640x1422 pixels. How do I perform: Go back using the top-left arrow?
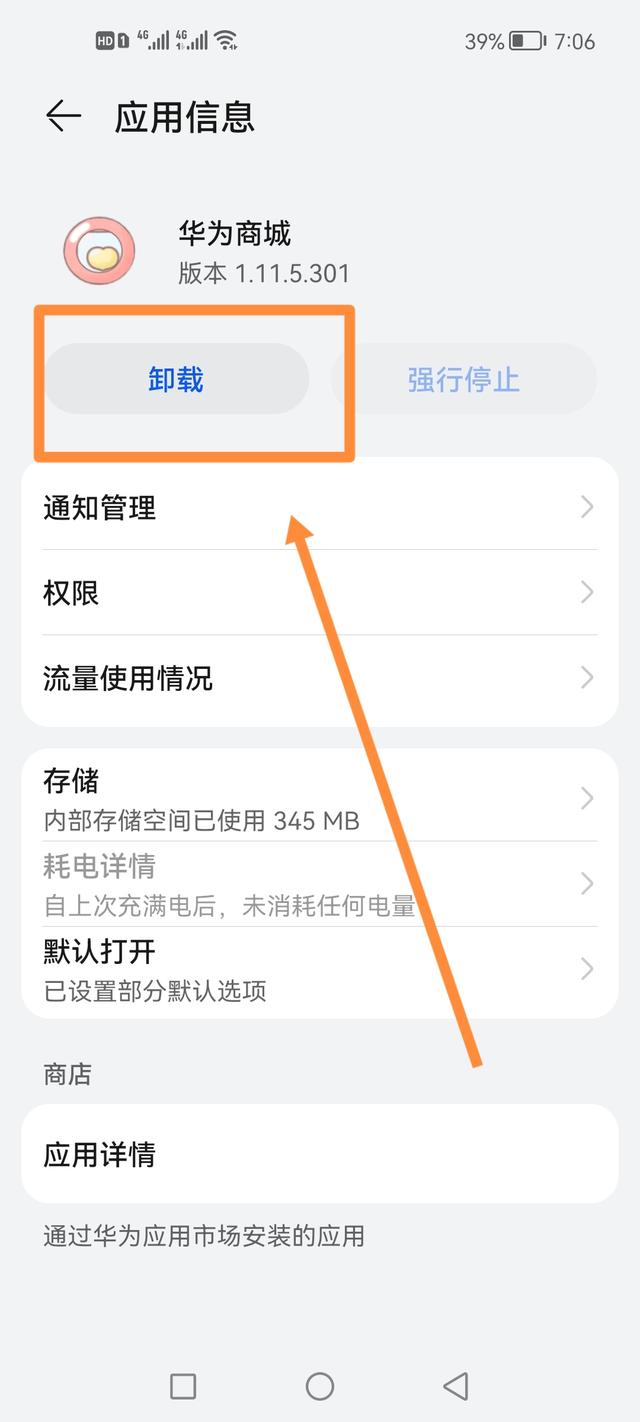63,116
